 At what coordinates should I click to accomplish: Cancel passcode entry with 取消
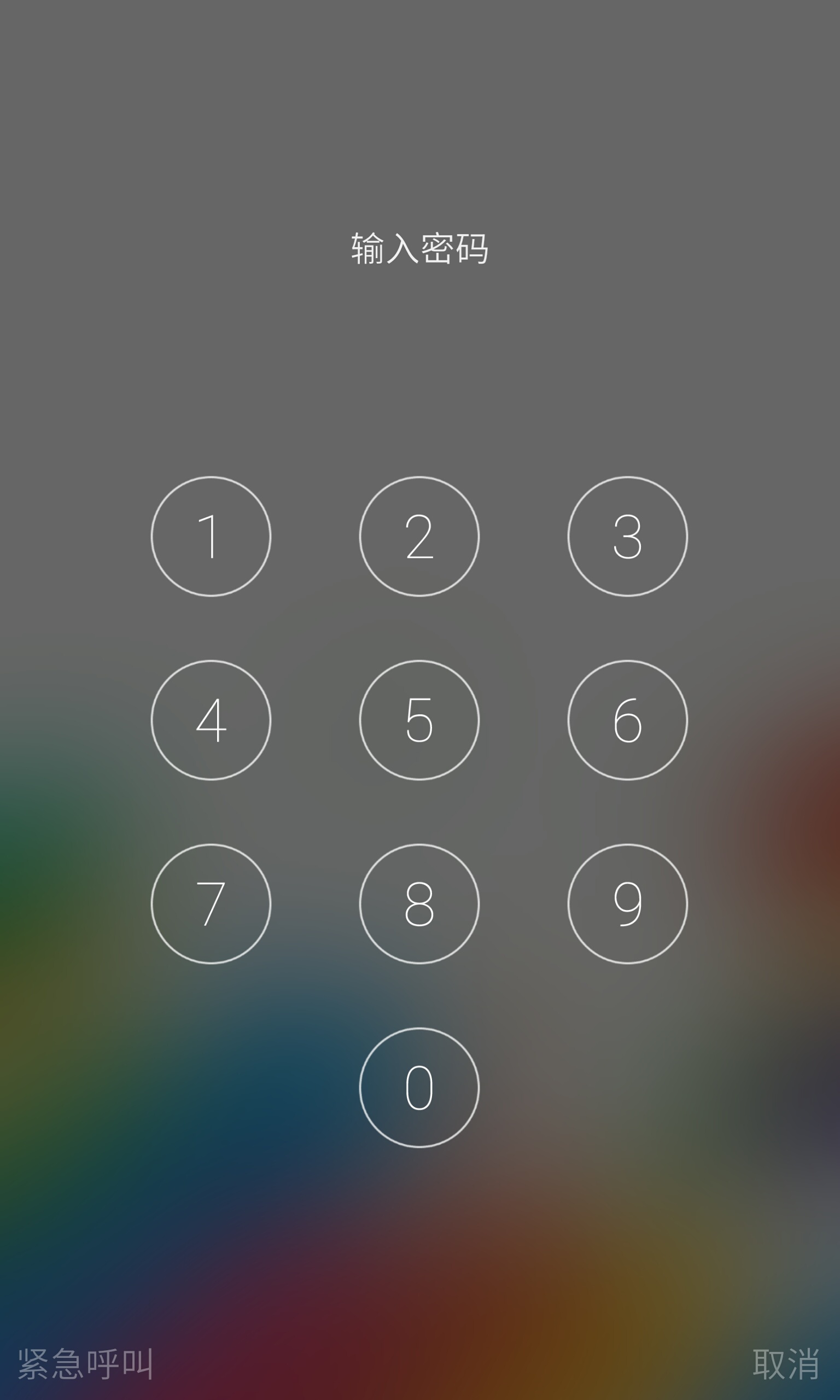pos(786,1364)
